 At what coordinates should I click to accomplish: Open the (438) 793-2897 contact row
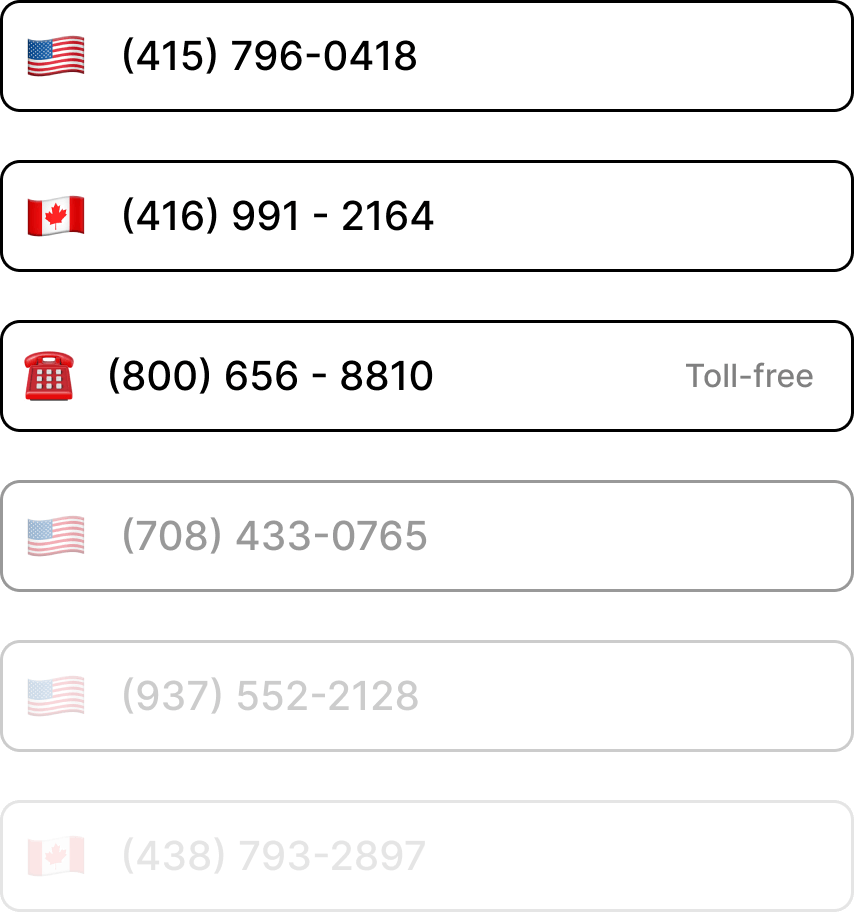[x=274, y=856]
